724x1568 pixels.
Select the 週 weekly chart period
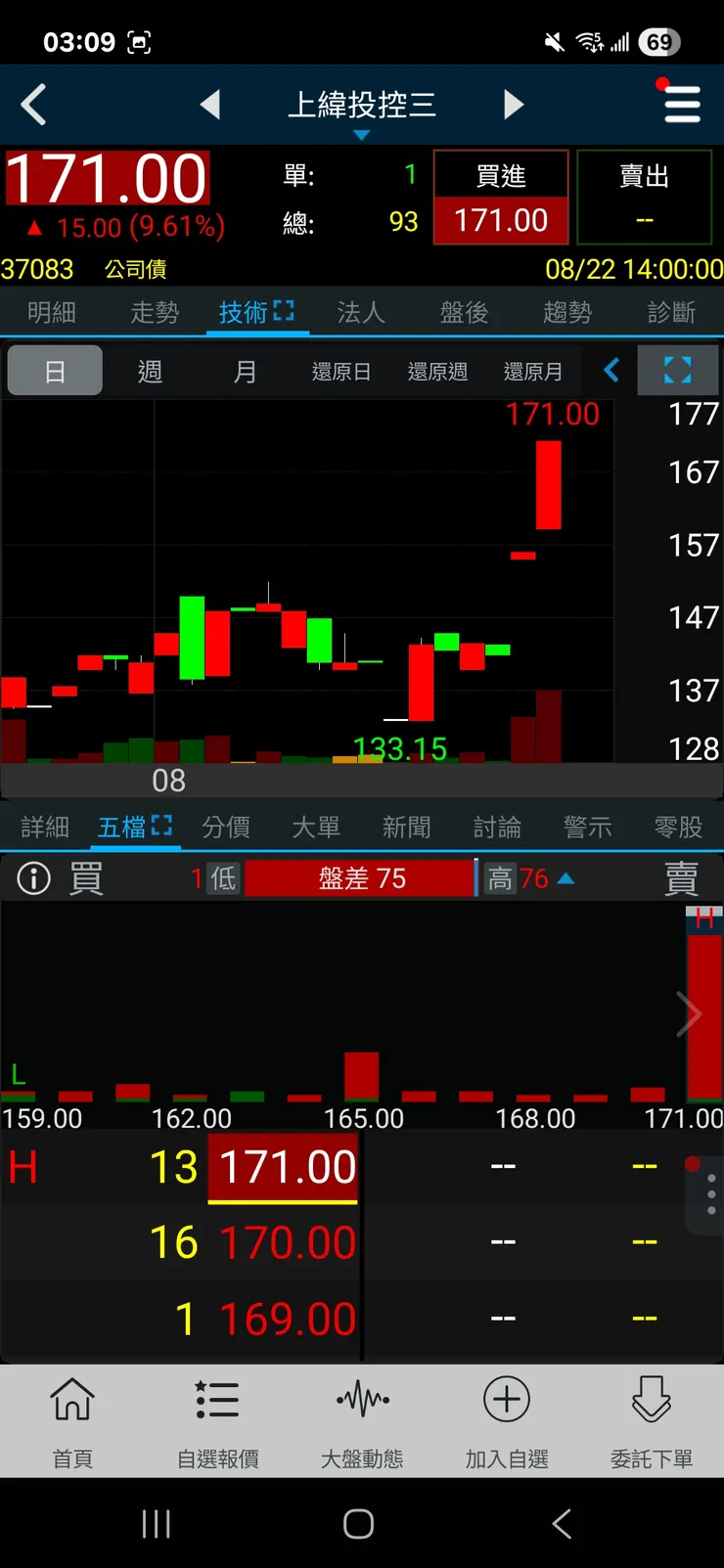click(x=150, y=372)
